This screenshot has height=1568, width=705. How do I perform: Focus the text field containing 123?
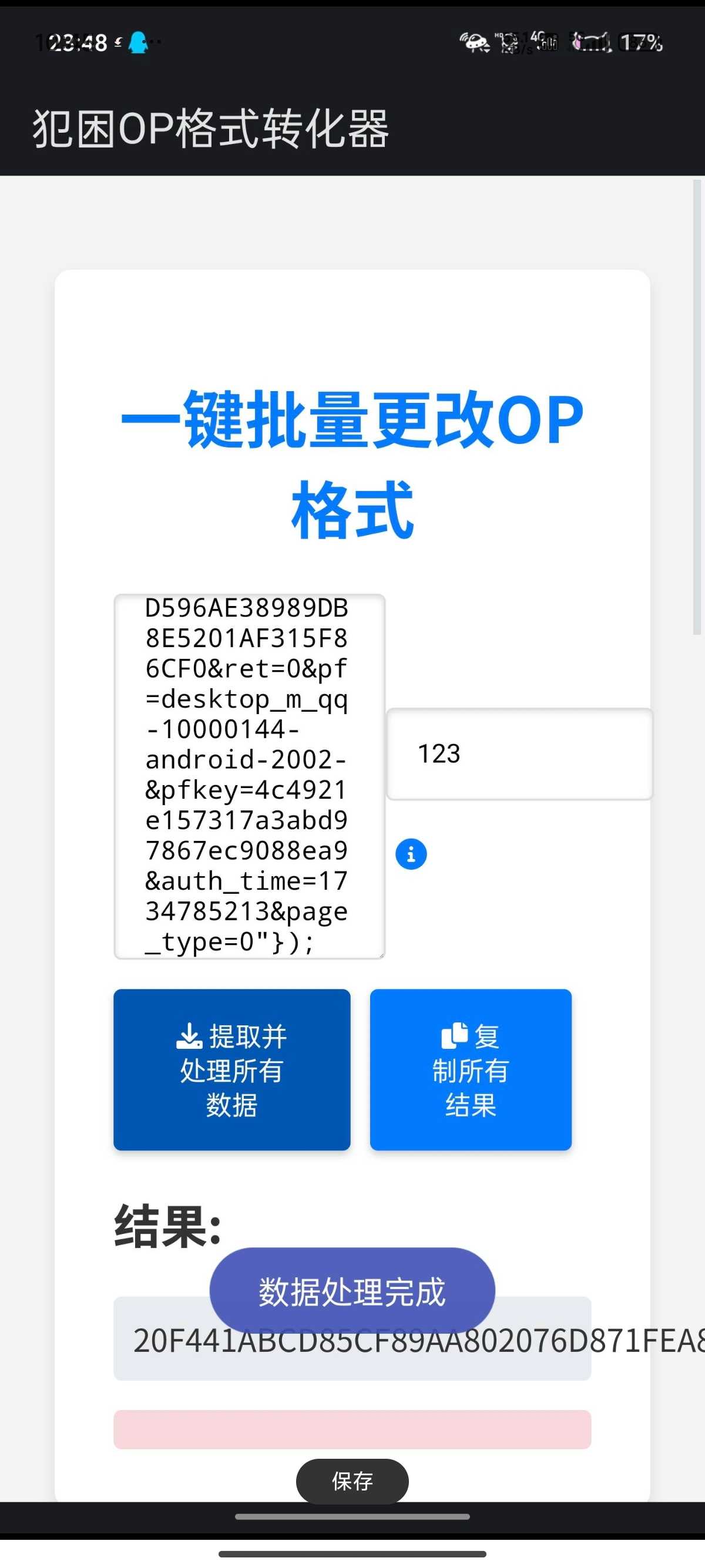click(x=520, y=753)
